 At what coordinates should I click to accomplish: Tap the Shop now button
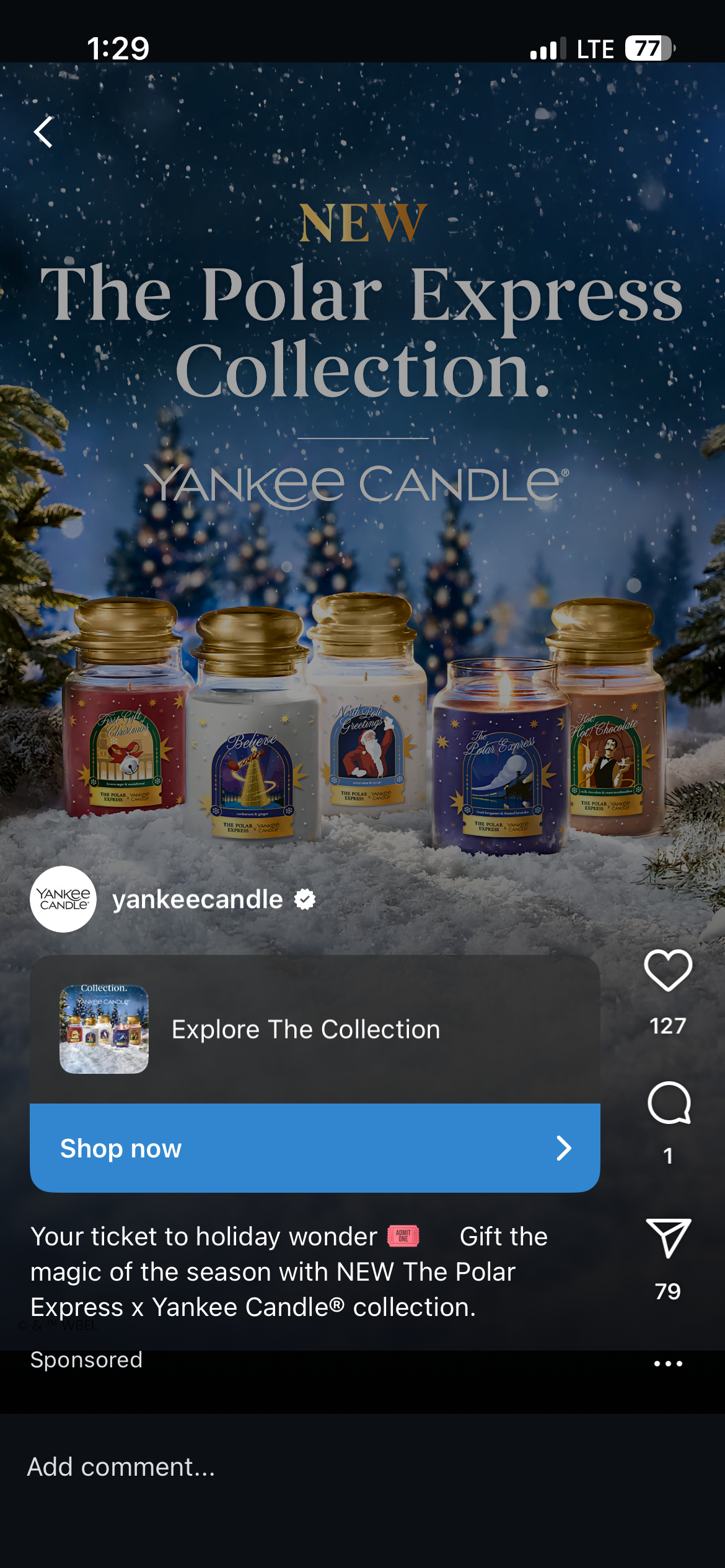[x=315, y=1148]
